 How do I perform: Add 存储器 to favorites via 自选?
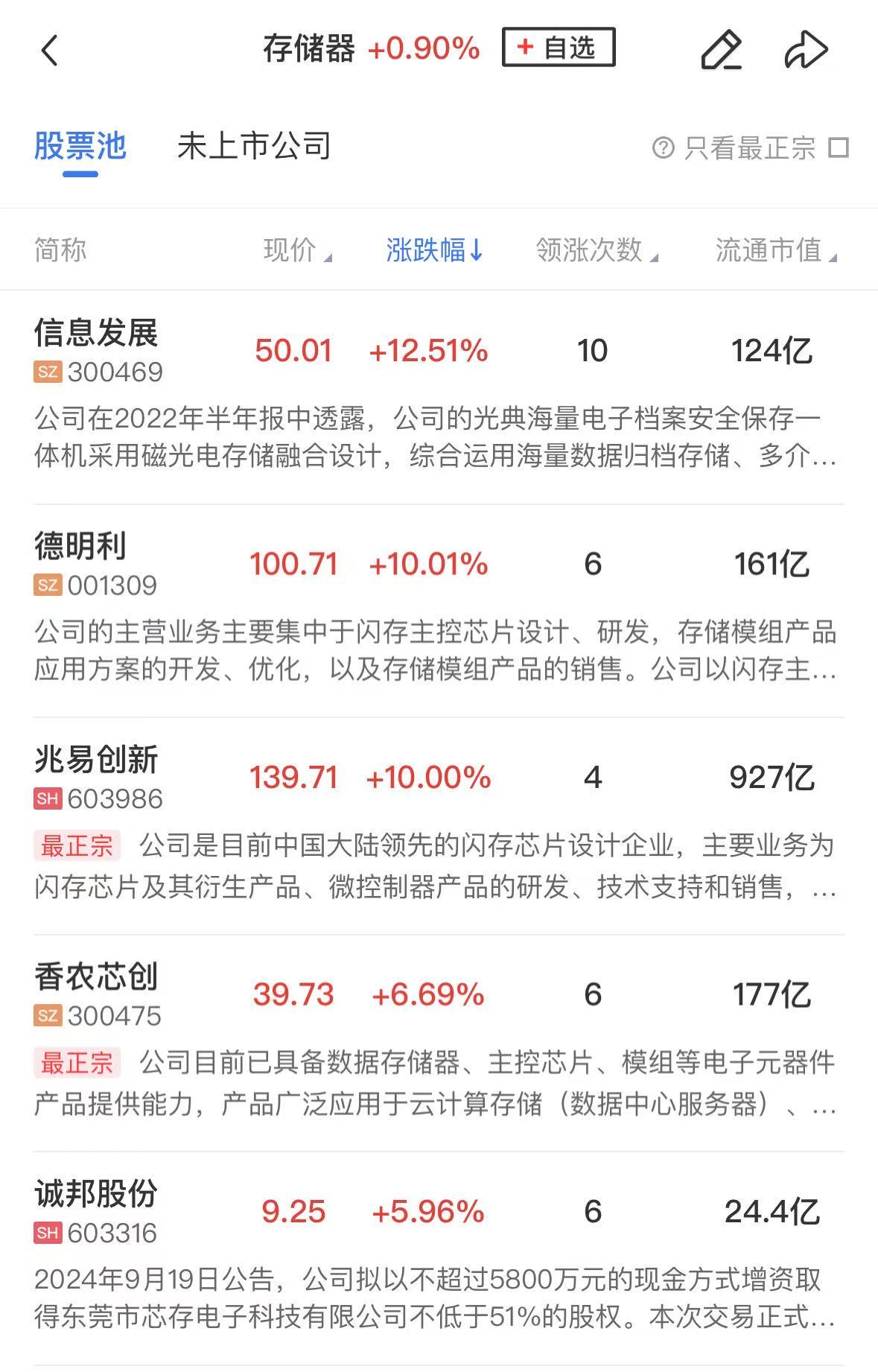pyautogui.click(x=557, y=47)
